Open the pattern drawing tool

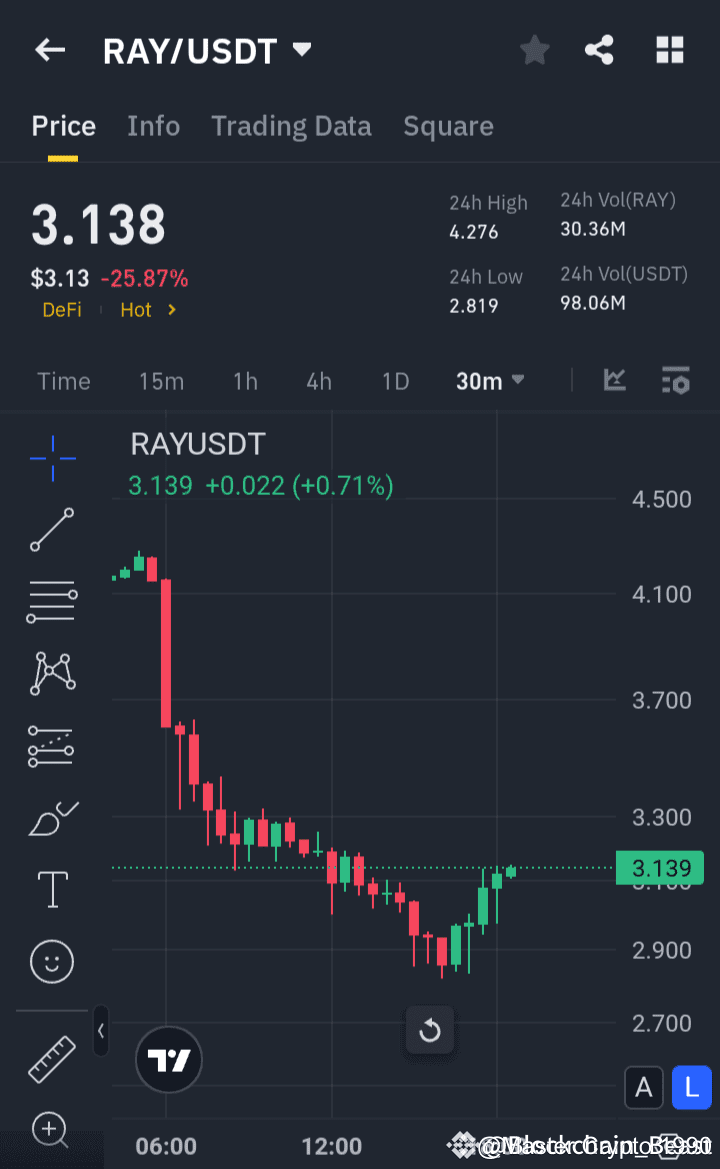pyautogui.click(x=51, y=672)
